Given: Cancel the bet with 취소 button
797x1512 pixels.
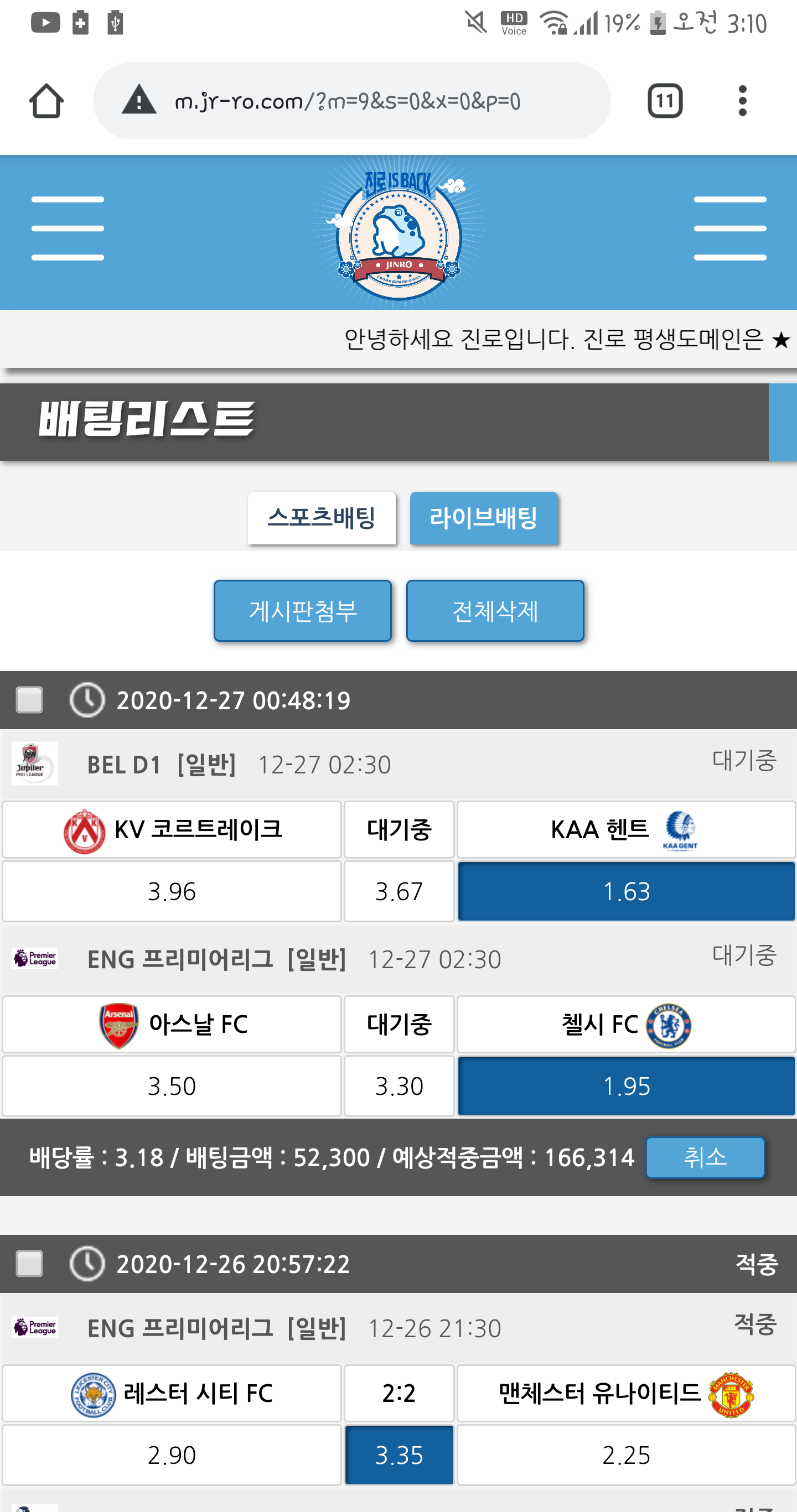Looking at the screenshot, I should click(705, 1157).
